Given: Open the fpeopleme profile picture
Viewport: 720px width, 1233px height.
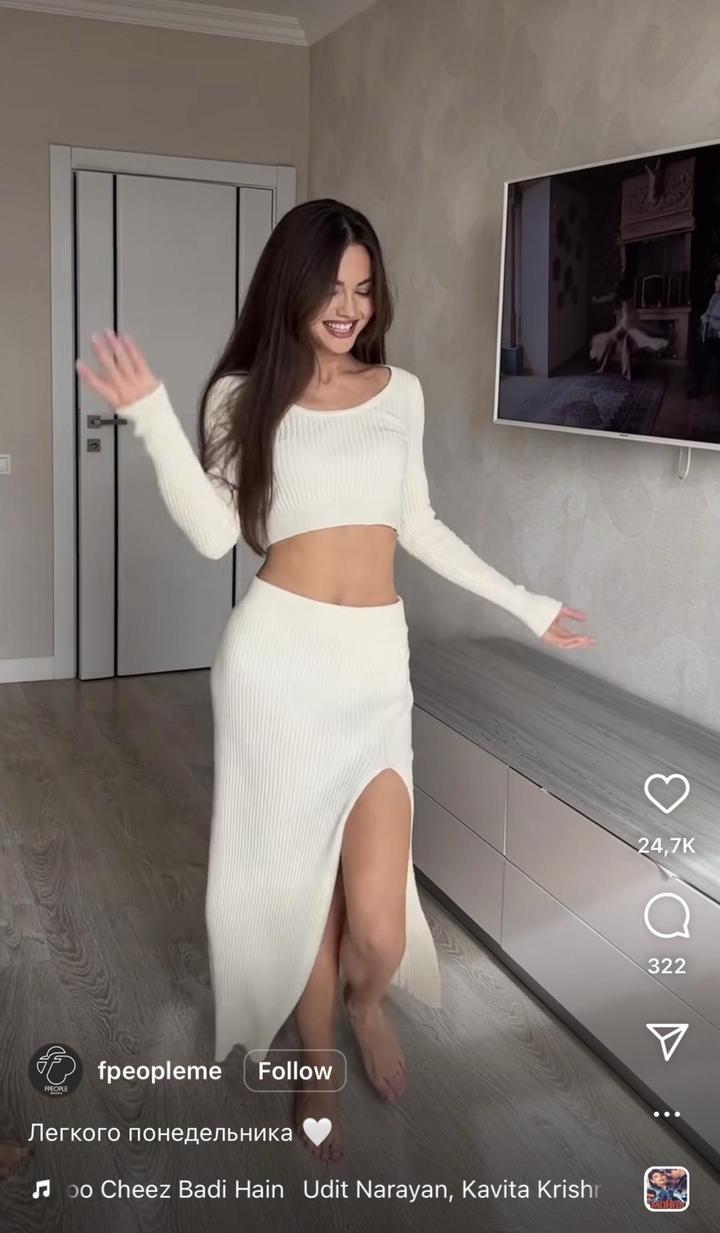Looking at the screenshot, I should 55,1070.
